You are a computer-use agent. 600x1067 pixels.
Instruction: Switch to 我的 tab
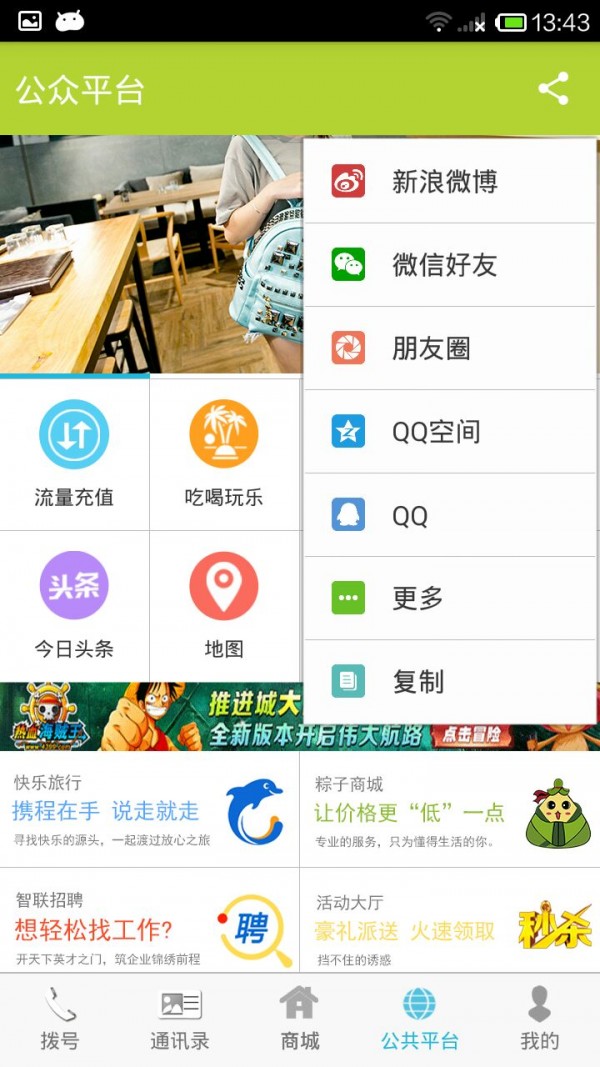539,1019
